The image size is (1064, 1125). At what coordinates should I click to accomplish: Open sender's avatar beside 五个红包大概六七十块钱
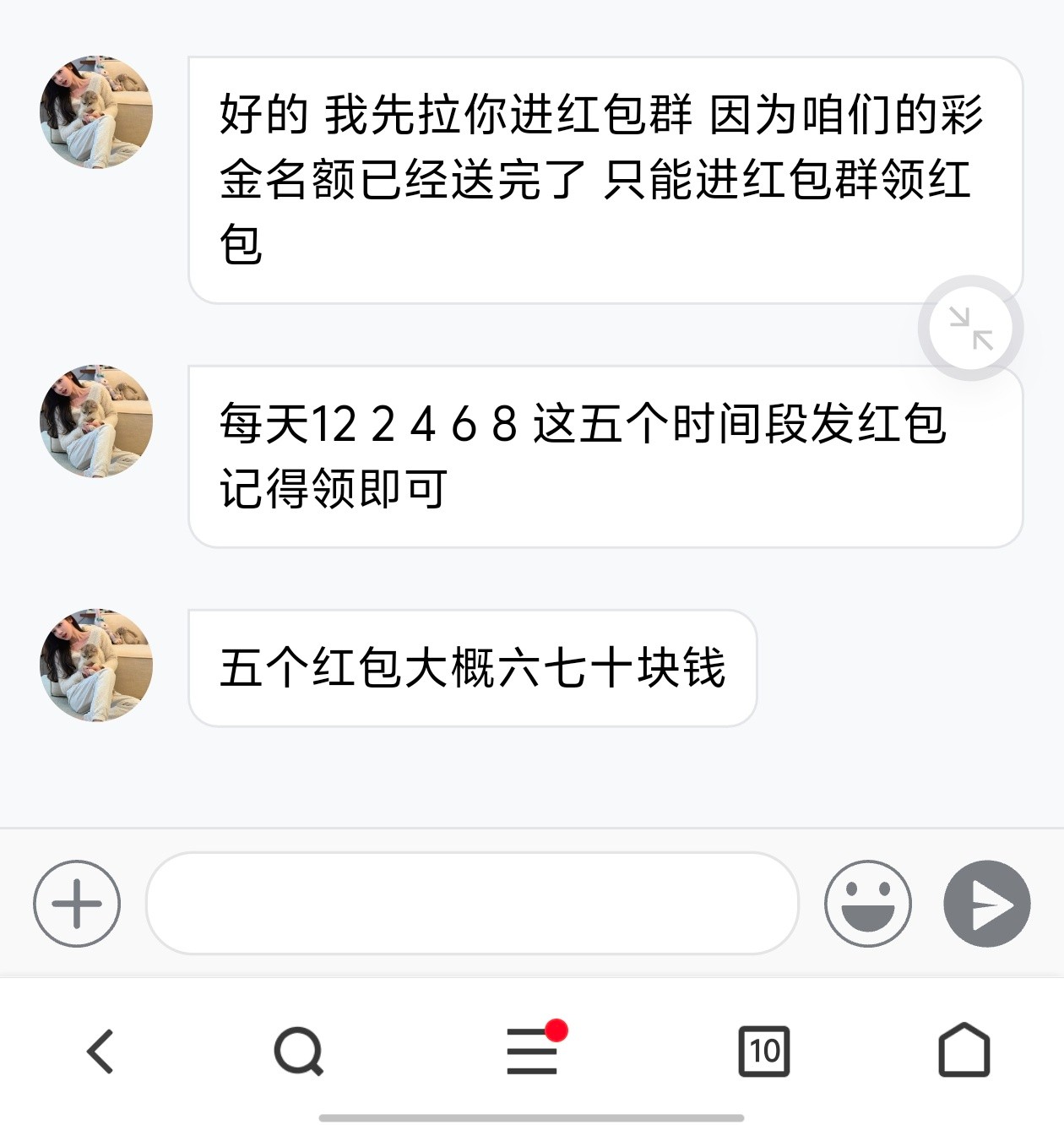(96, 666)
